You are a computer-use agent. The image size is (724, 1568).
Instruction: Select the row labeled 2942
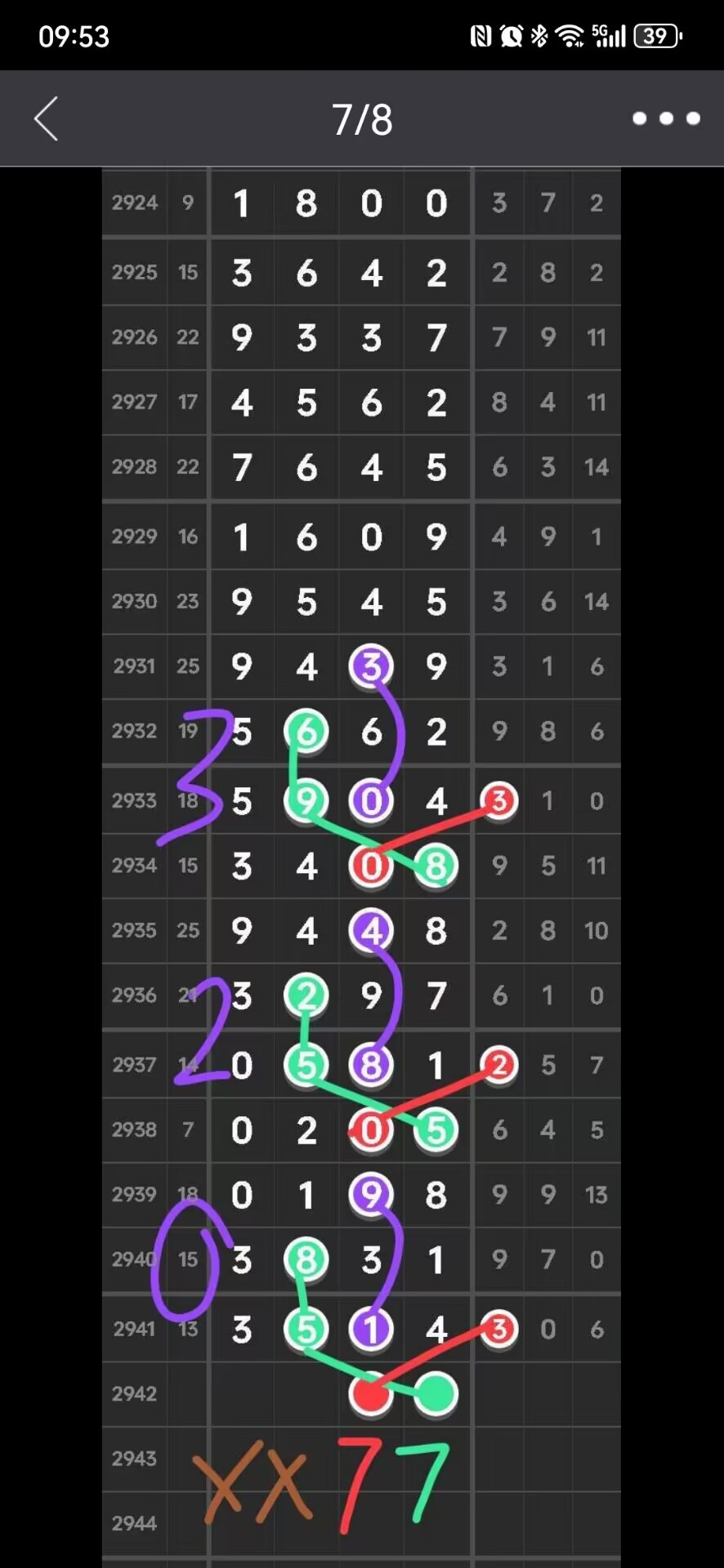coord(133,1394)
